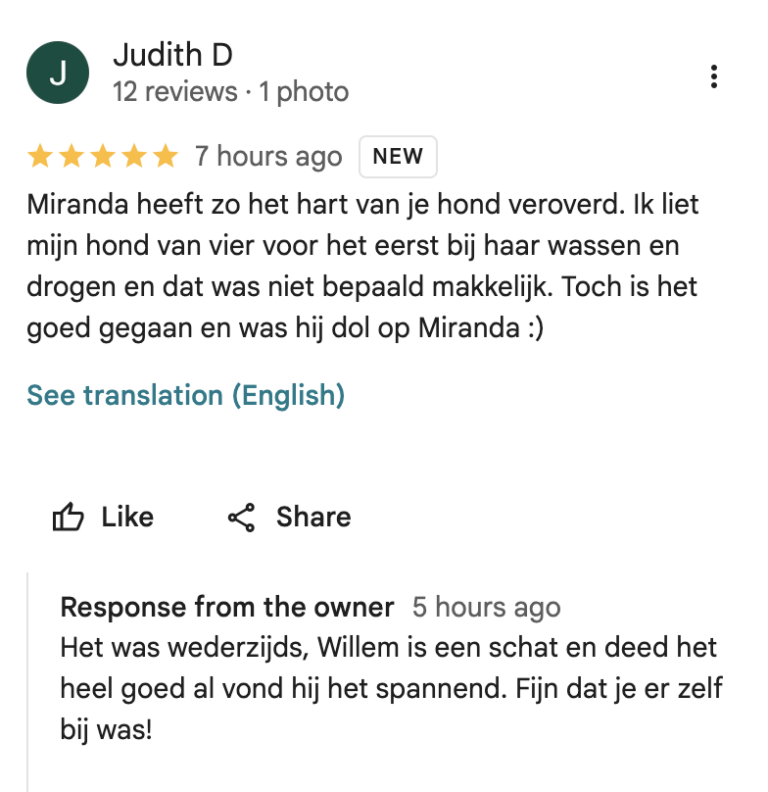Screen dimensions: 768x792
Task: Open the overflow menu on Judith D's review
Action: [x=713, y=76]
